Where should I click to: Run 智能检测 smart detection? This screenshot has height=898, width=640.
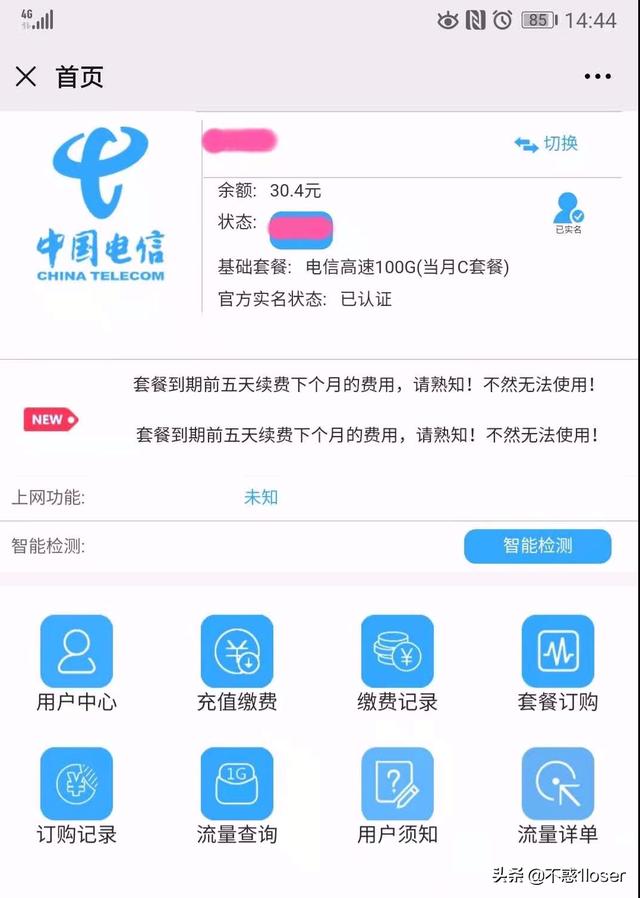(537, 546)
